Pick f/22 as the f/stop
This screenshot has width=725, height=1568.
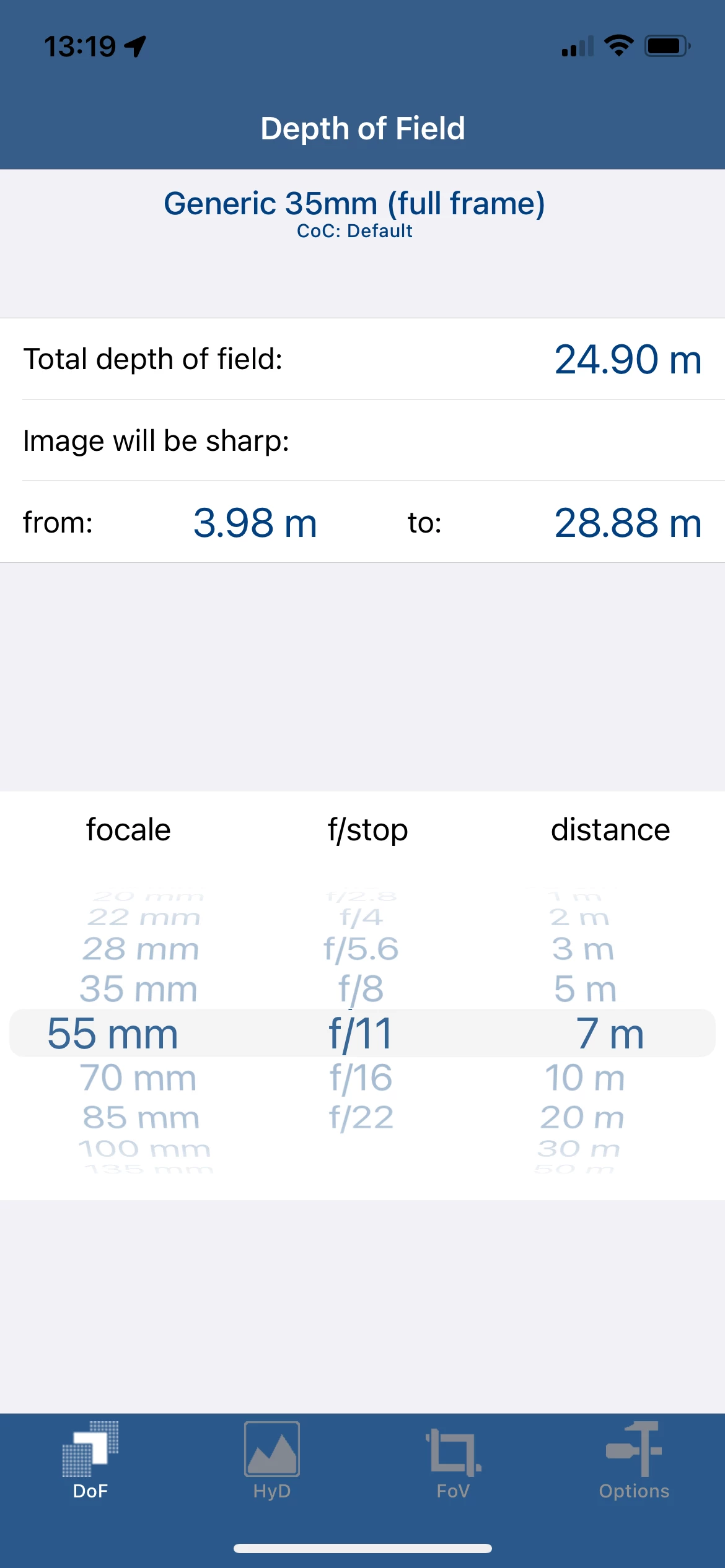coord(361,1118)
